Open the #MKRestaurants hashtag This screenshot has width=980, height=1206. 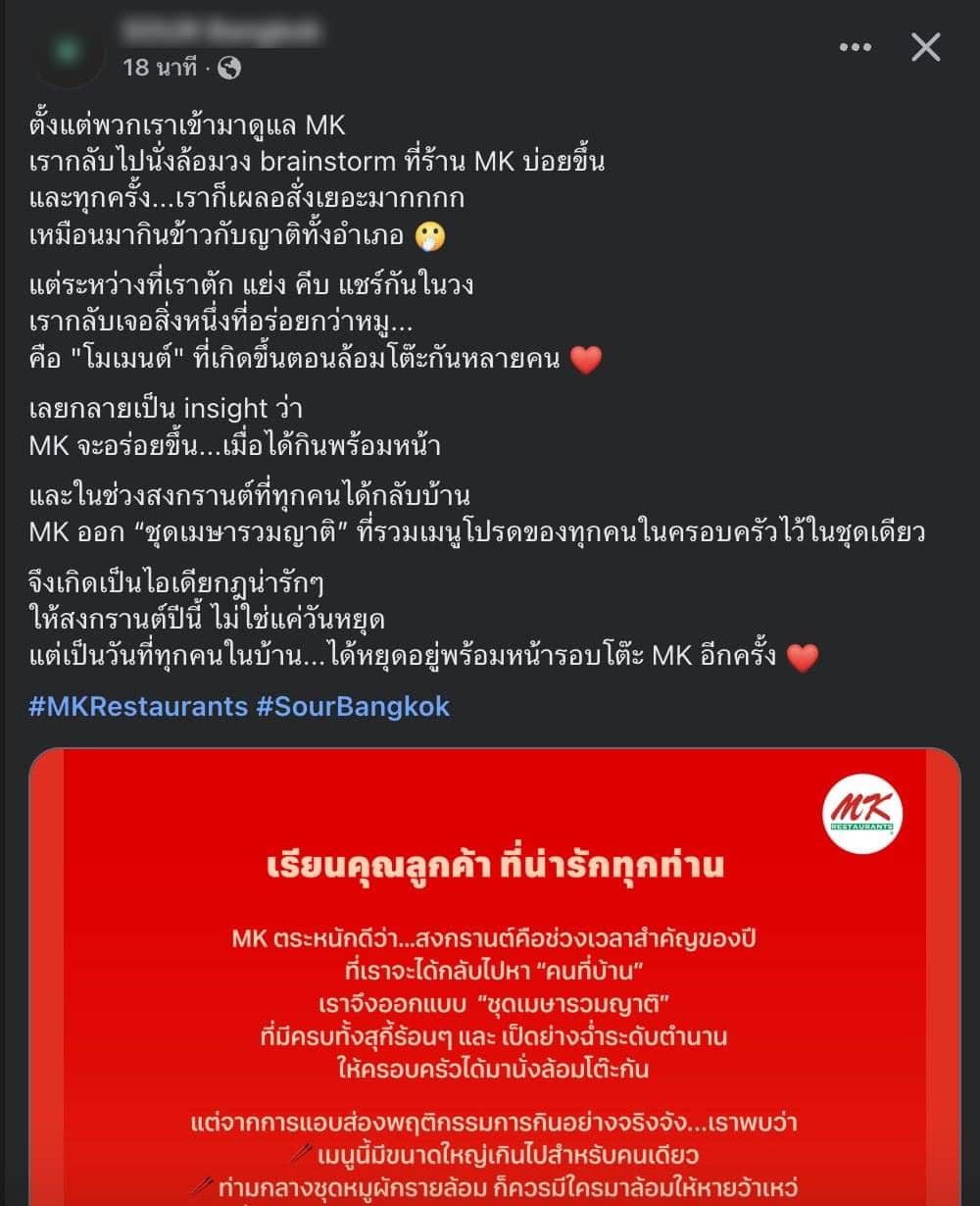pyautogui.click(x=137, y=707)
